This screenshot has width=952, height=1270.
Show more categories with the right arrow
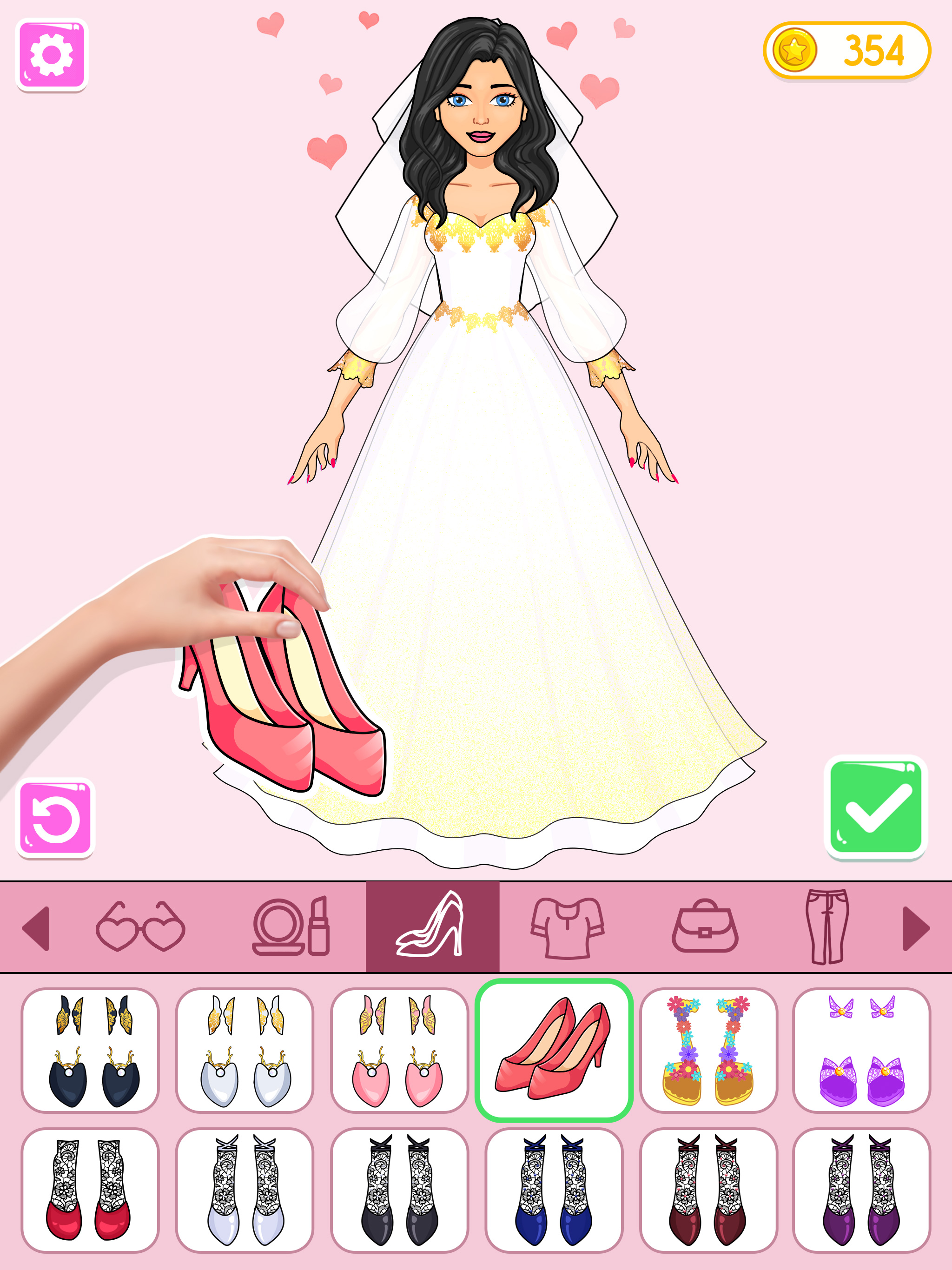point(915,928)
